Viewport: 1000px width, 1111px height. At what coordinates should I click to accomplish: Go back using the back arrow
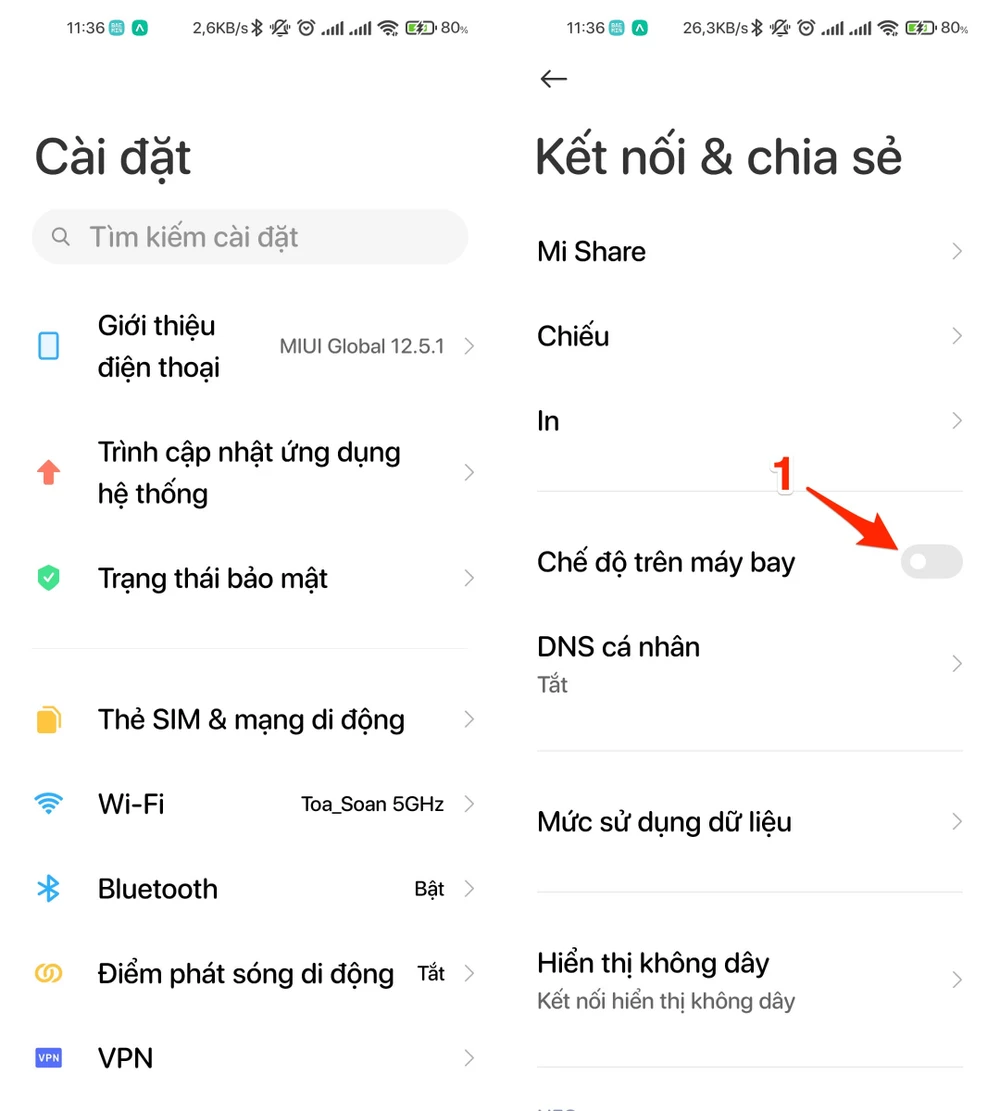(x=553, y=79)
